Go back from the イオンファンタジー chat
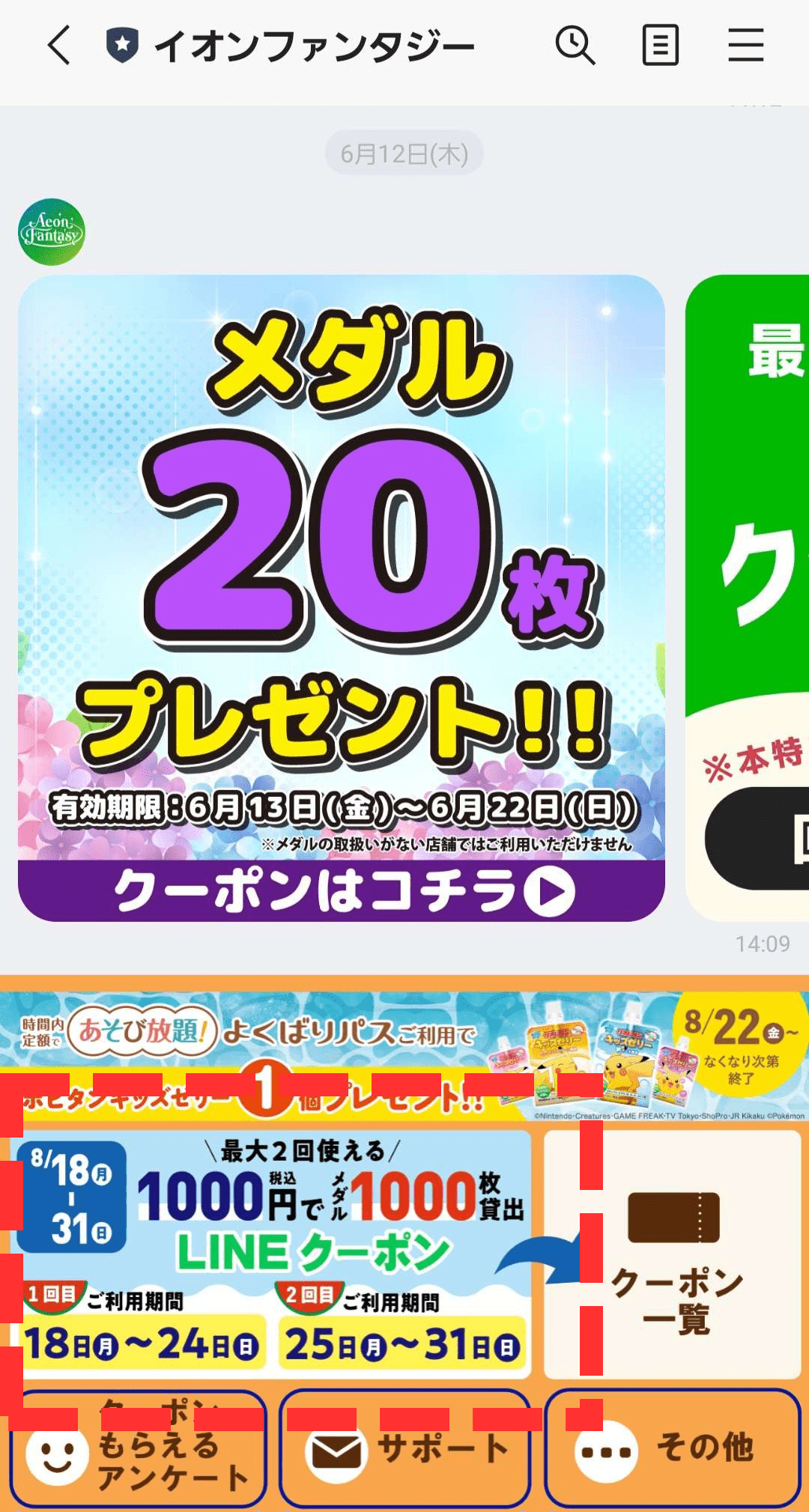The image size is (809, 1512). coord(58,46)
